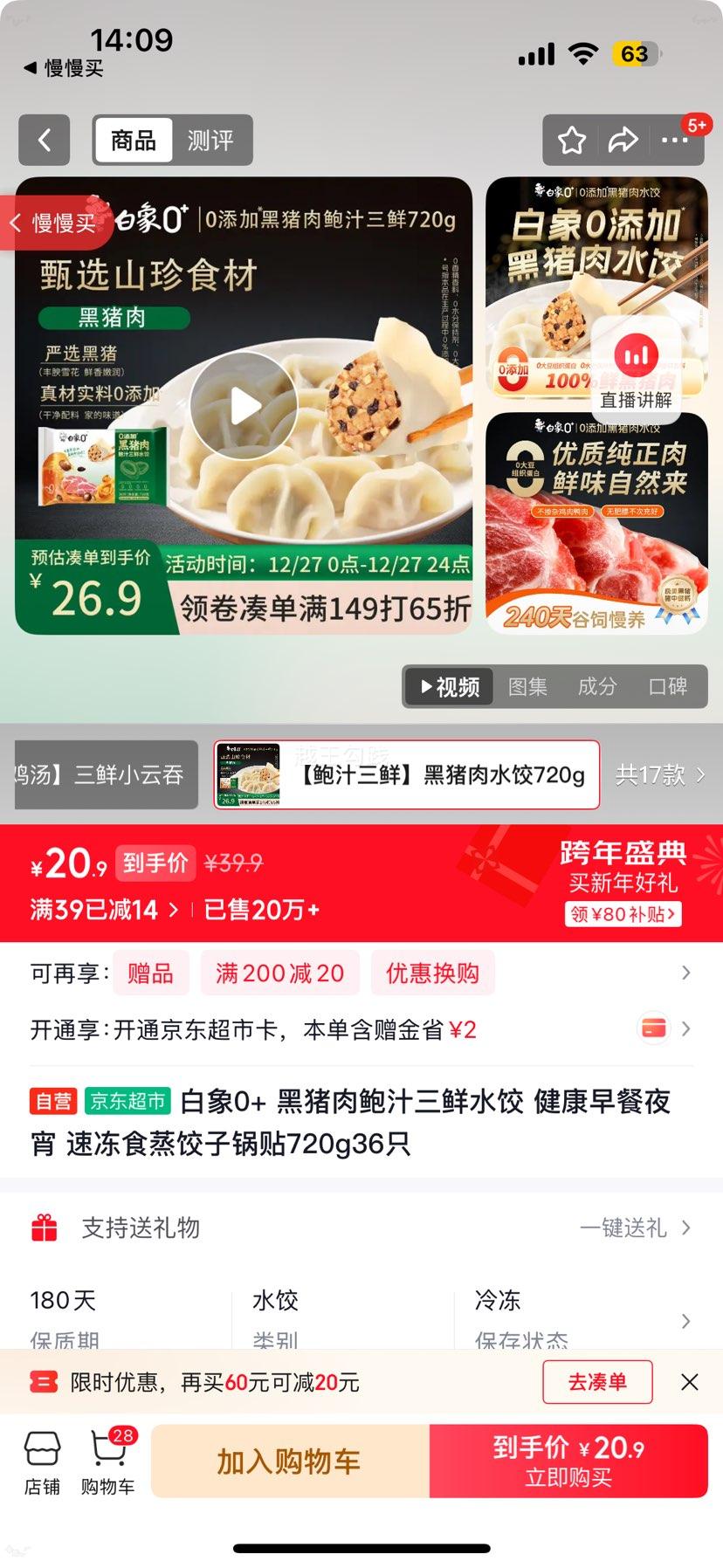Tap the share icon
This screenshot has height=1568, width=723.
click(x=623, y=140)
